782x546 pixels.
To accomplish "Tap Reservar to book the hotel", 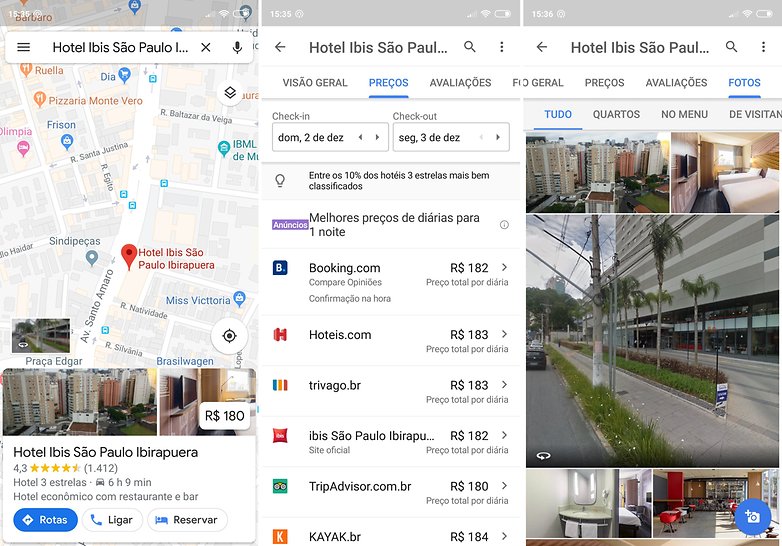I will coord(187,520).
